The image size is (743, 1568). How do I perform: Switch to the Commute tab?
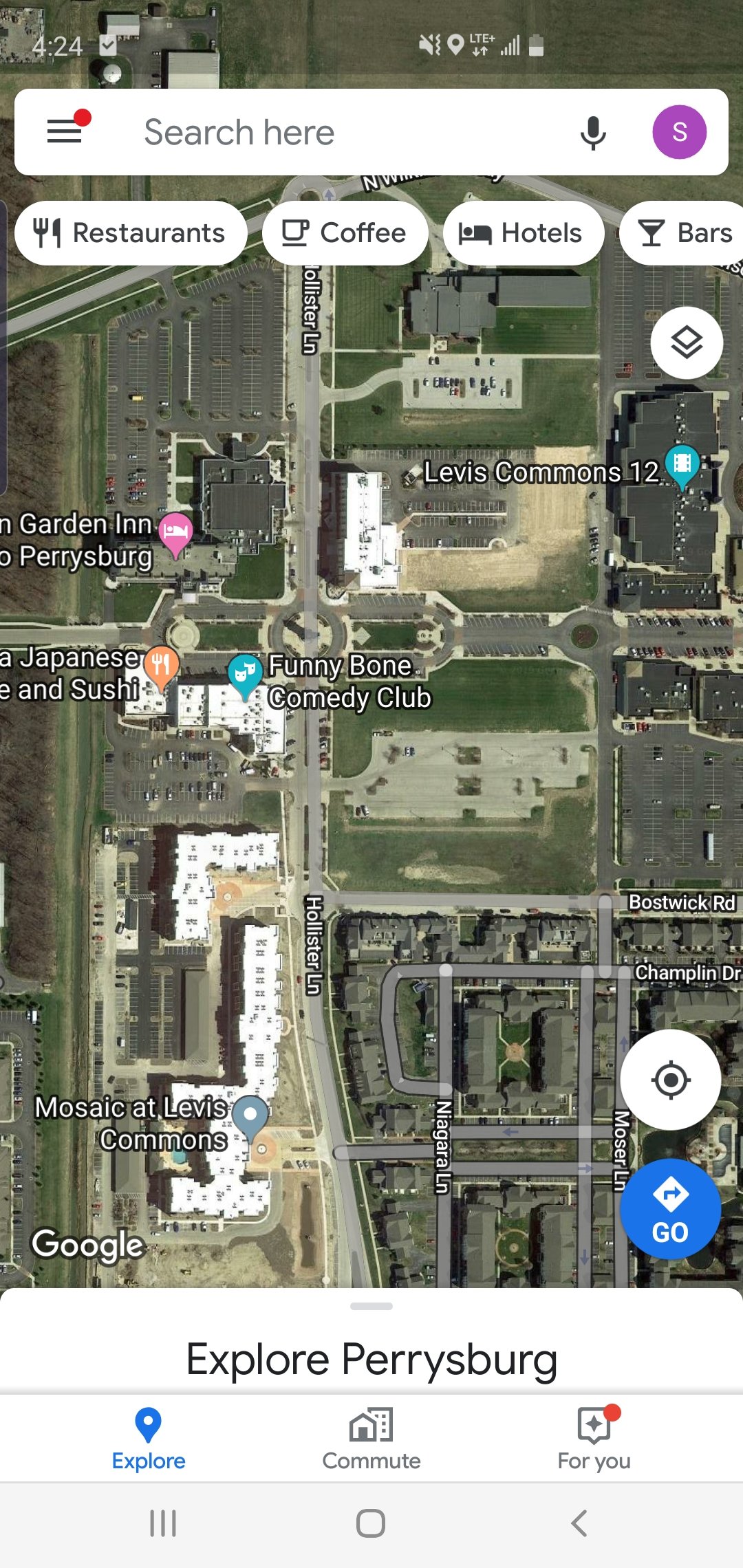(x=371, y=1439)
